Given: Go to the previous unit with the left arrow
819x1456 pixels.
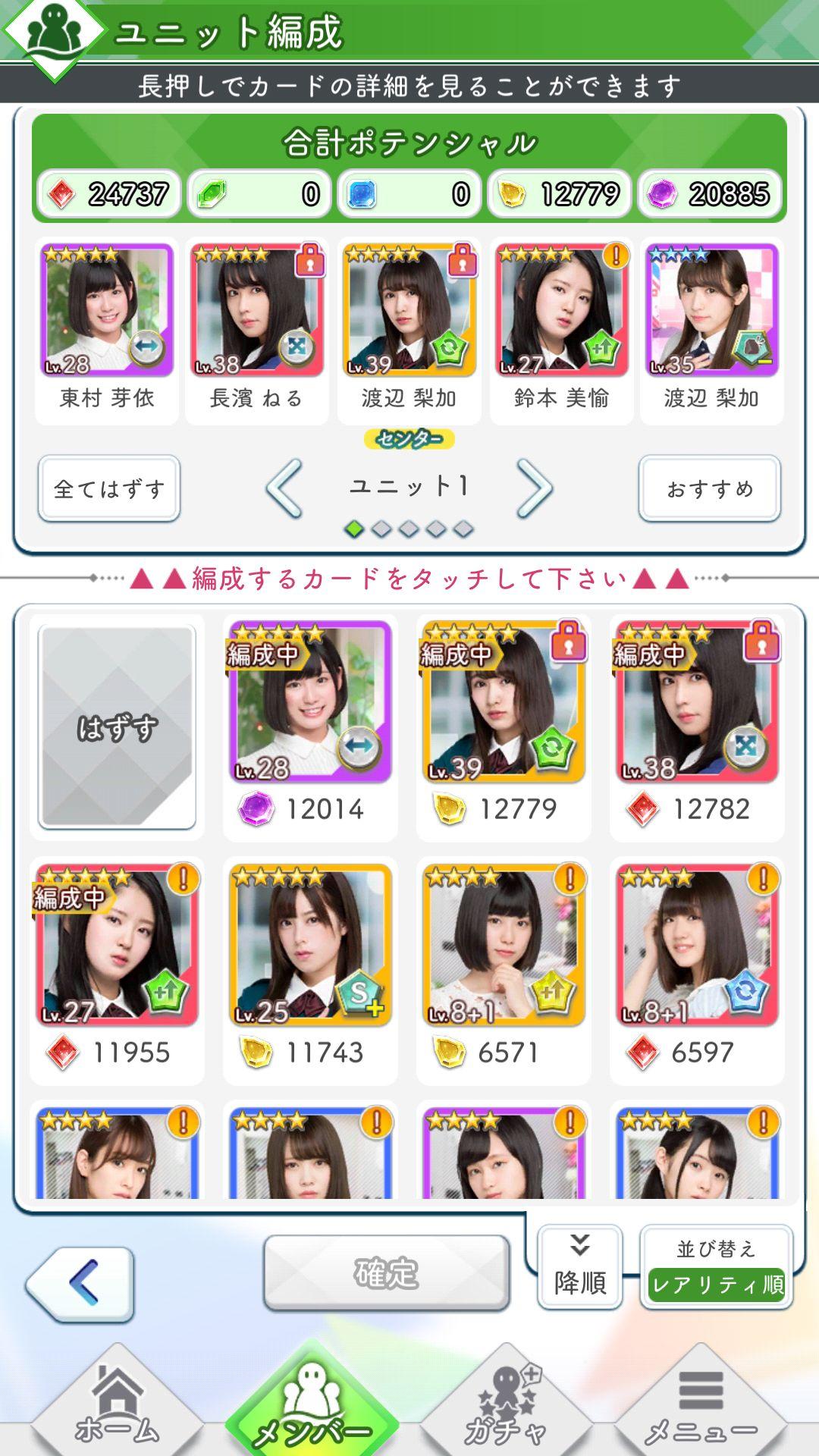Looking at the screenshot, I should click(x=285, y=489).
